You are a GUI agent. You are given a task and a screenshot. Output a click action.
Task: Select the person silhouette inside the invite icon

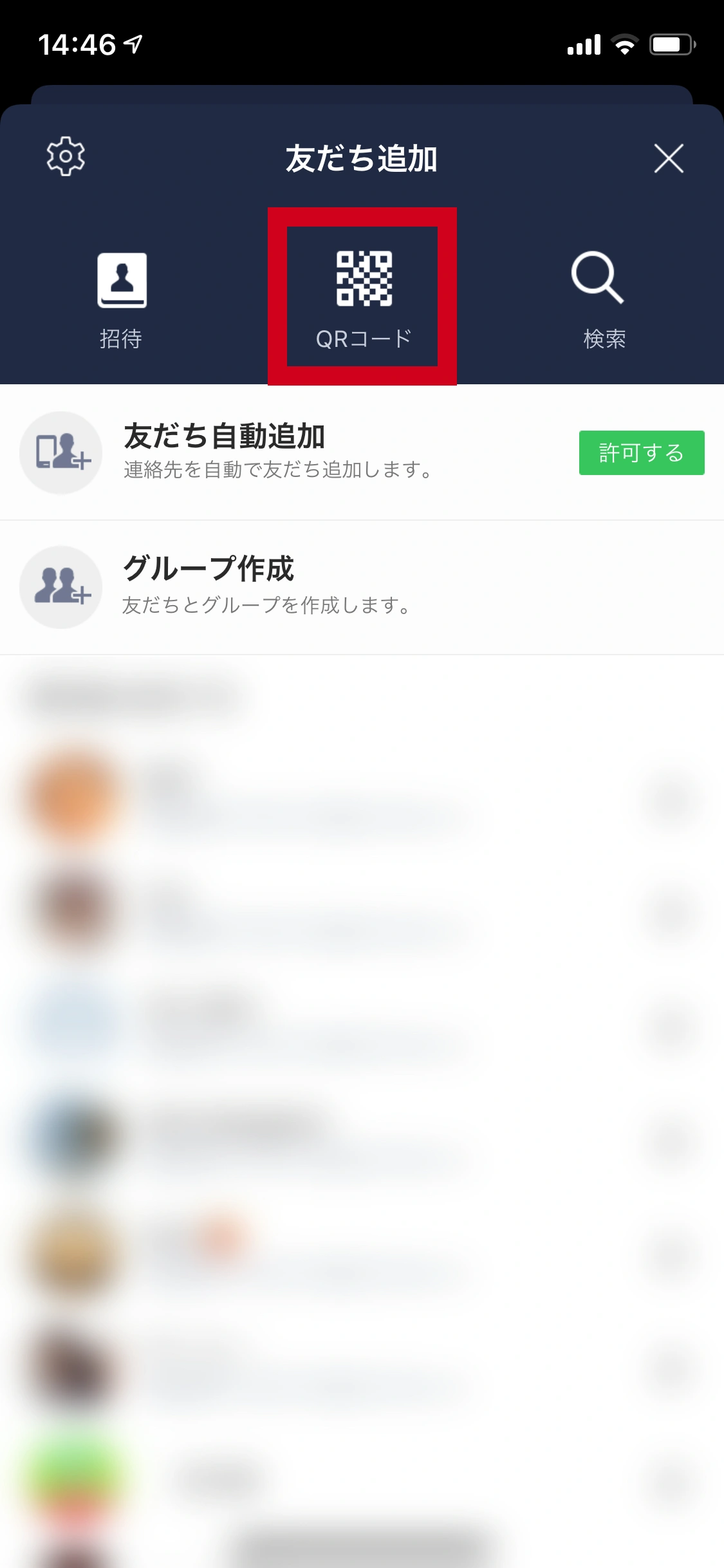coord(122,277)
